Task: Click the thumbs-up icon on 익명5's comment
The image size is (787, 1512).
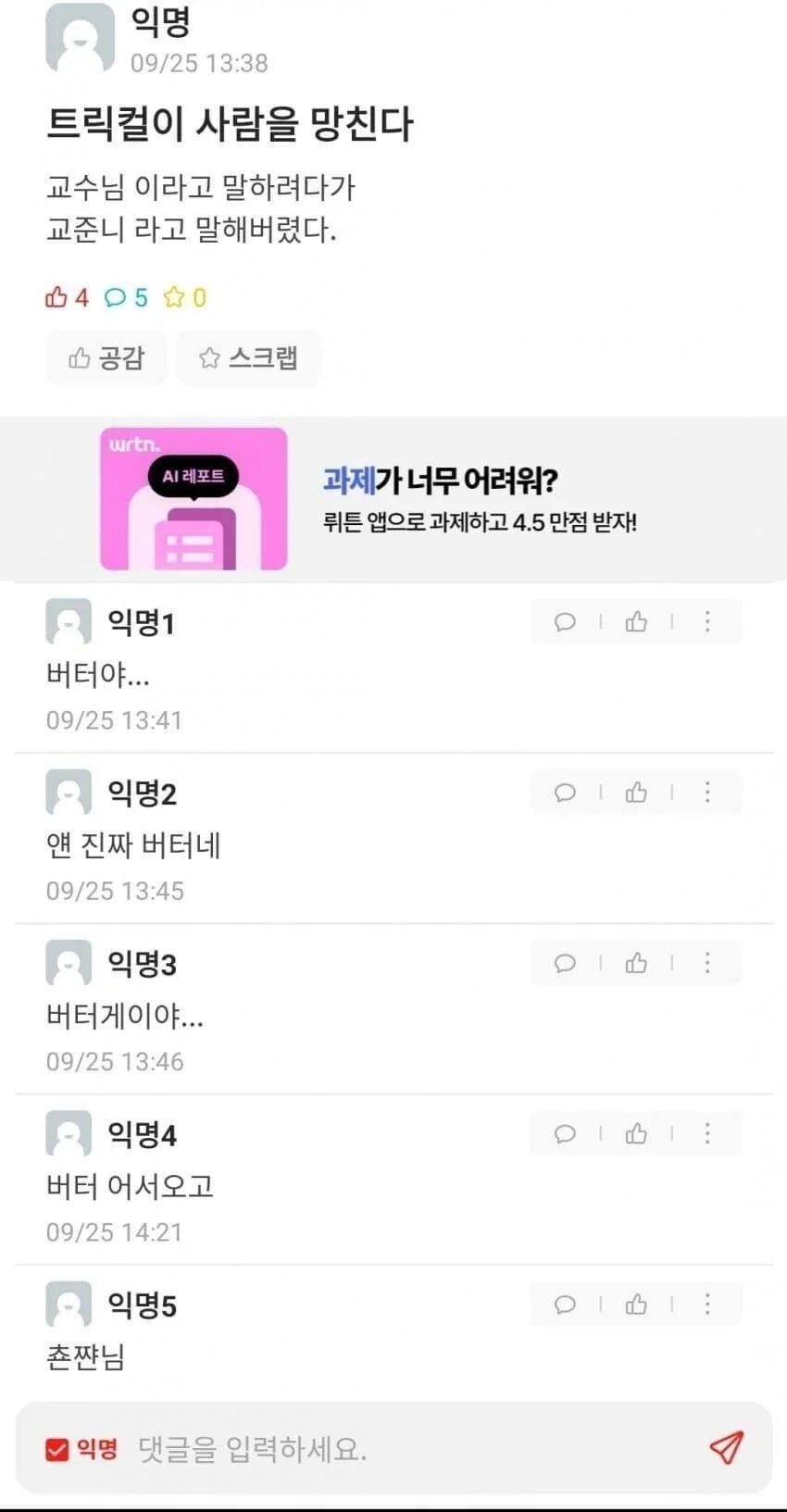Action: pyautogui.click(x=636, y=1305)
